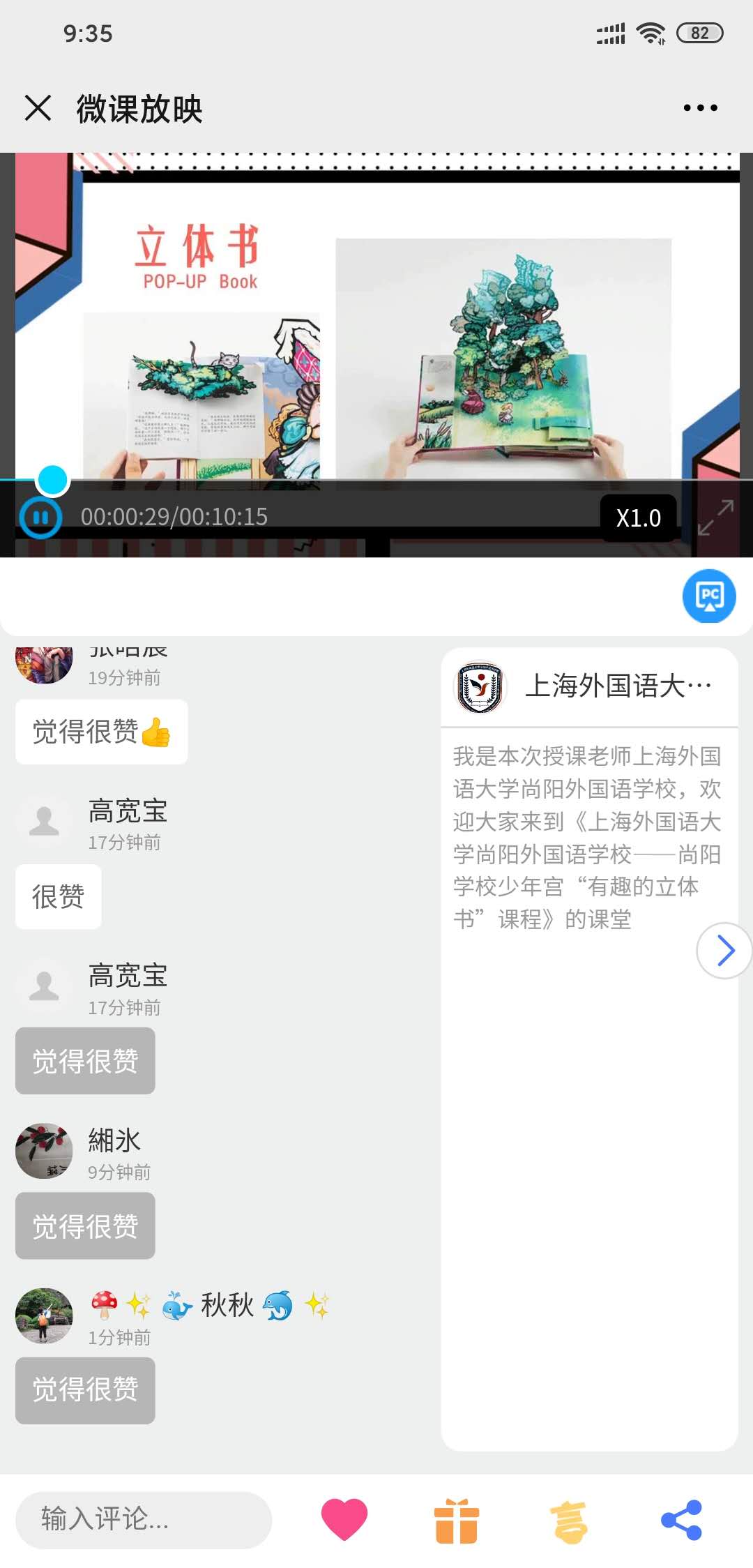Open the three-dot overflow menu
Viewport: 753px width, 1568px height.
click(x=700, y=108)
